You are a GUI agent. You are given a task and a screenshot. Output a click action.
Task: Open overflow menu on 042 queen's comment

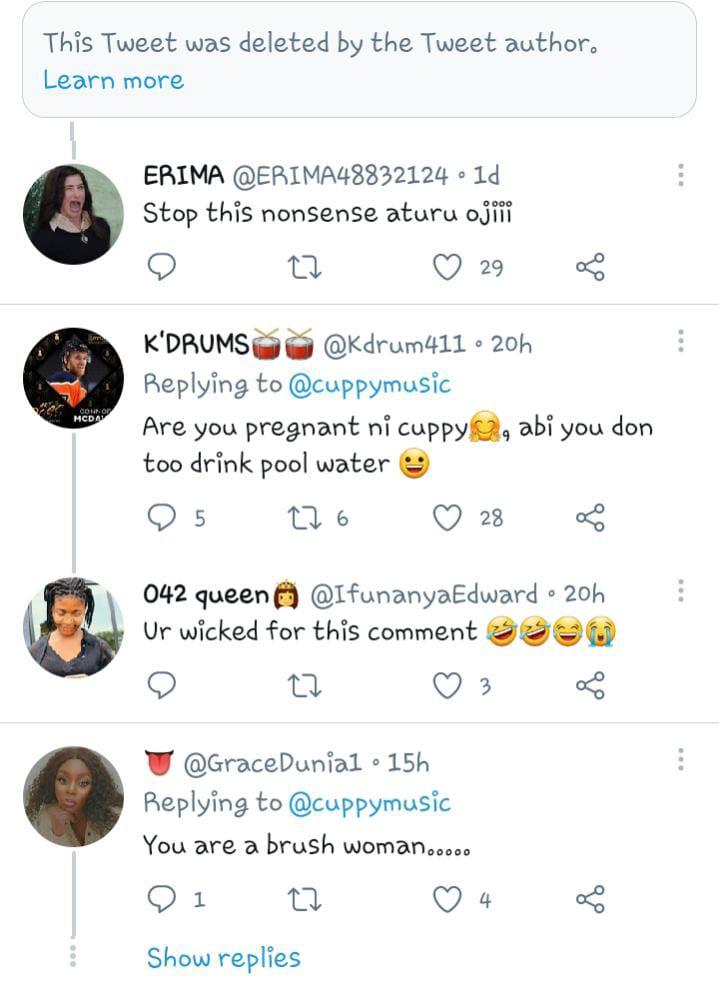pos(680,591)
